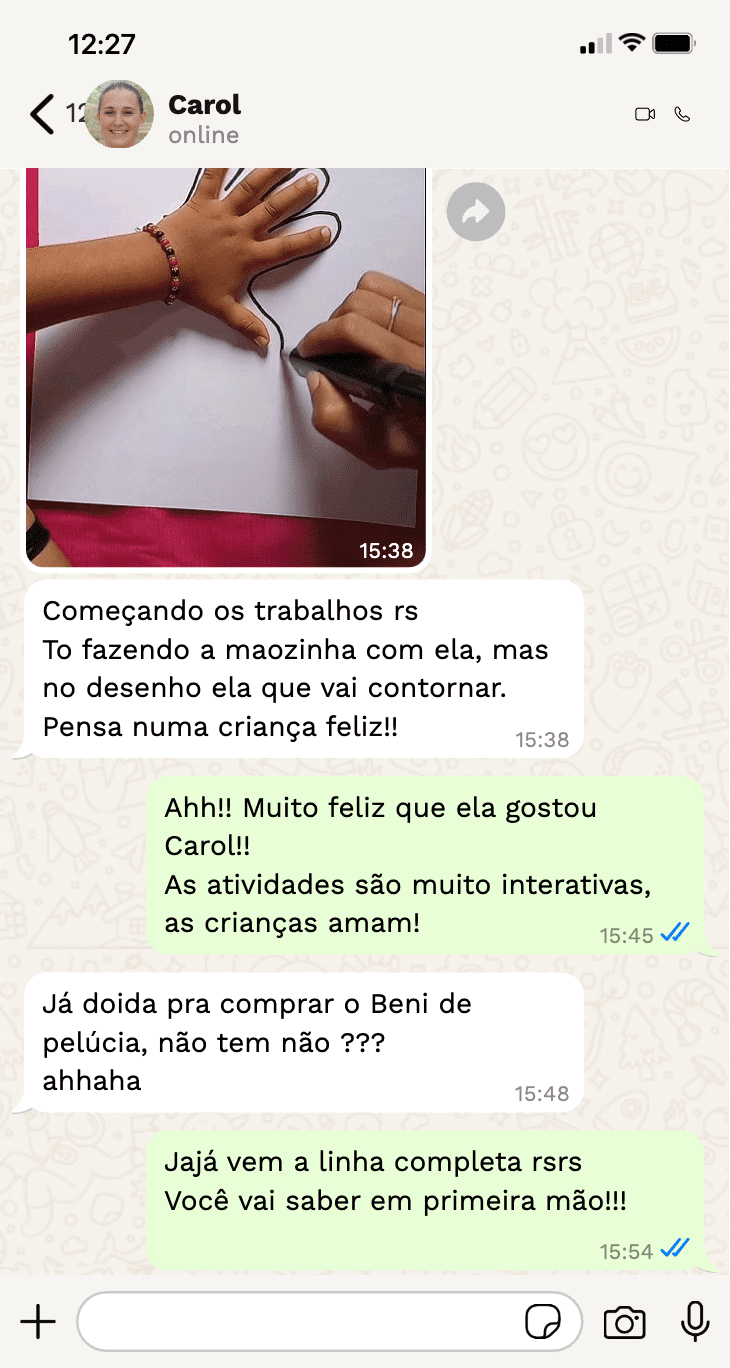The width and height of the screenshot is (730, 1368).
Task: Open Carol's contact info
Action: click(x=204, y=117)
